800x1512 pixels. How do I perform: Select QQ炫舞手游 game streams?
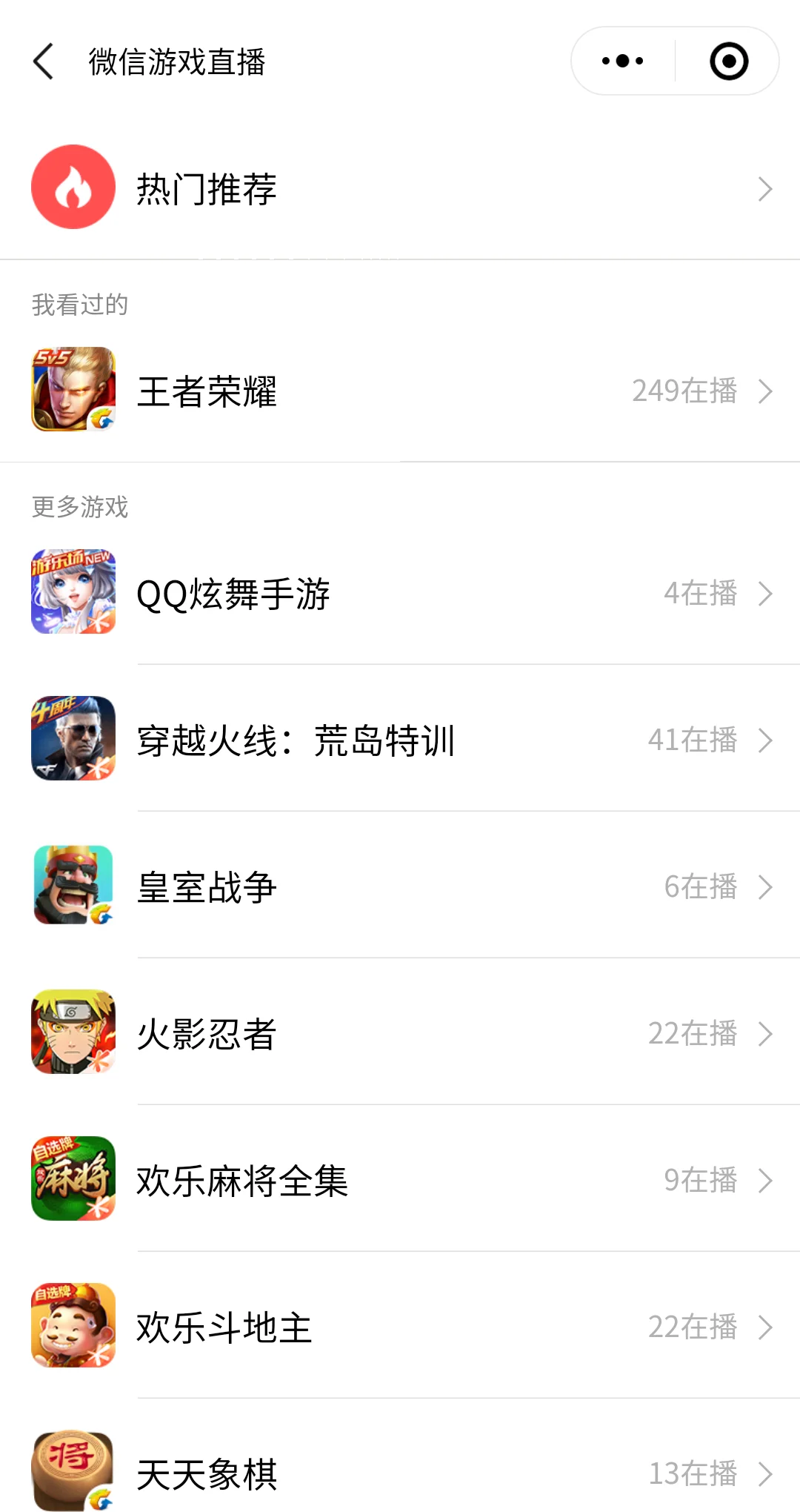click(x=400, y=593)
